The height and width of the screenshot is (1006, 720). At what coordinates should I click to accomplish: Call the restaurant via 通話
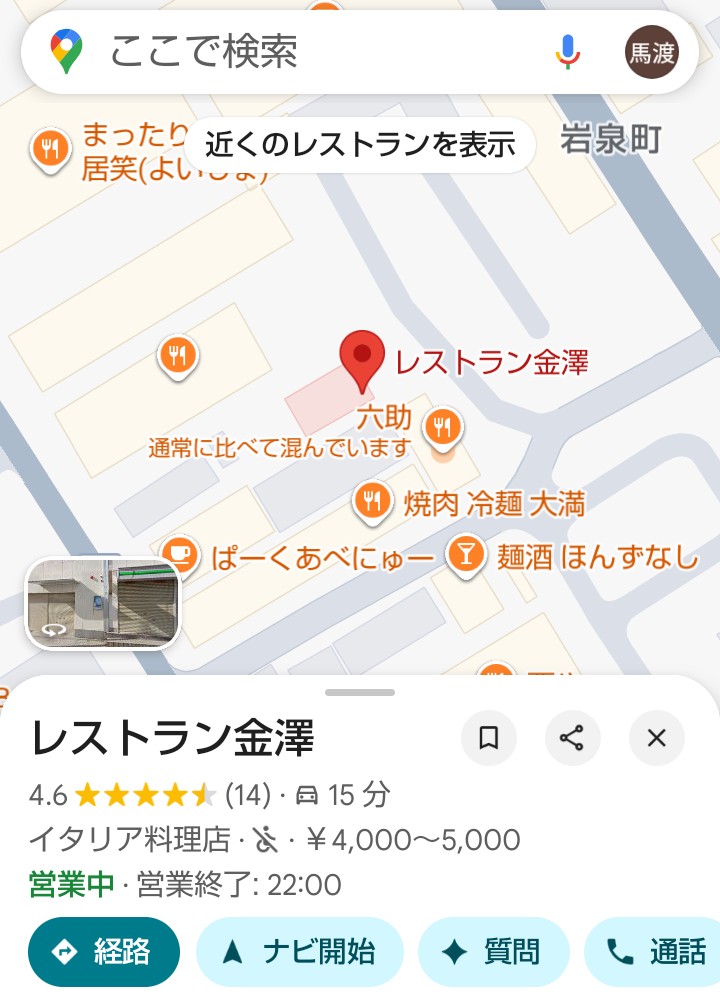656,952
